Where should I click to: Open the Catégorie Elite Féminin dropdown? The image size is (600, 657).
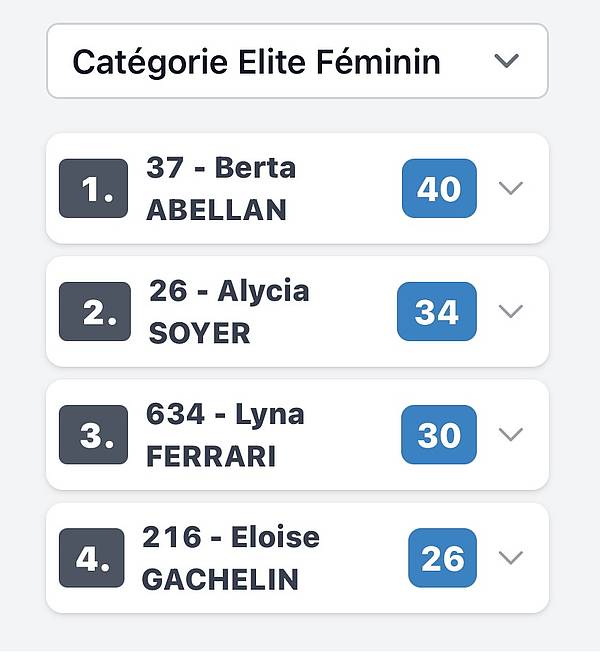click(297, 62)
